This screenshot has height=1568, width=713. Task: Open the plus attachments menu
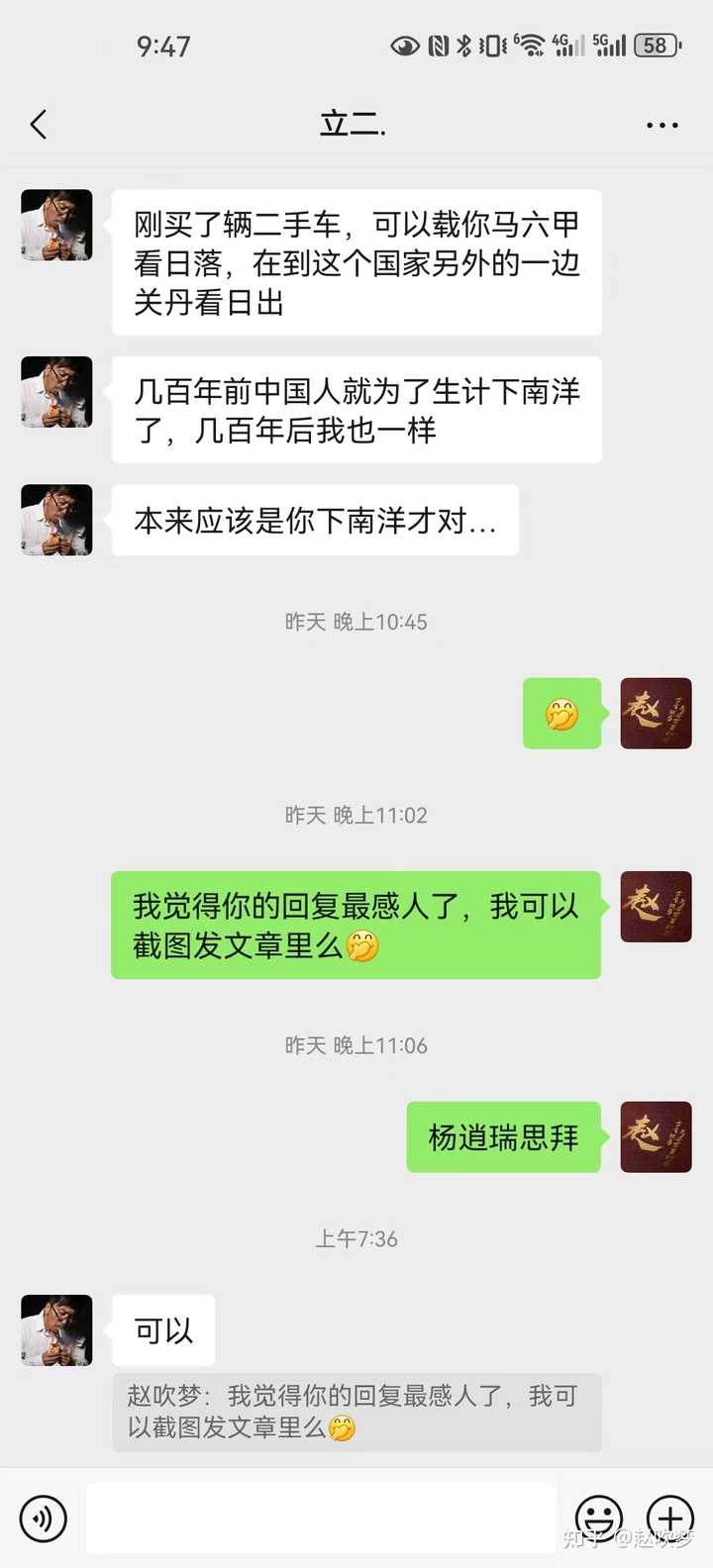tap(669, 1516)
